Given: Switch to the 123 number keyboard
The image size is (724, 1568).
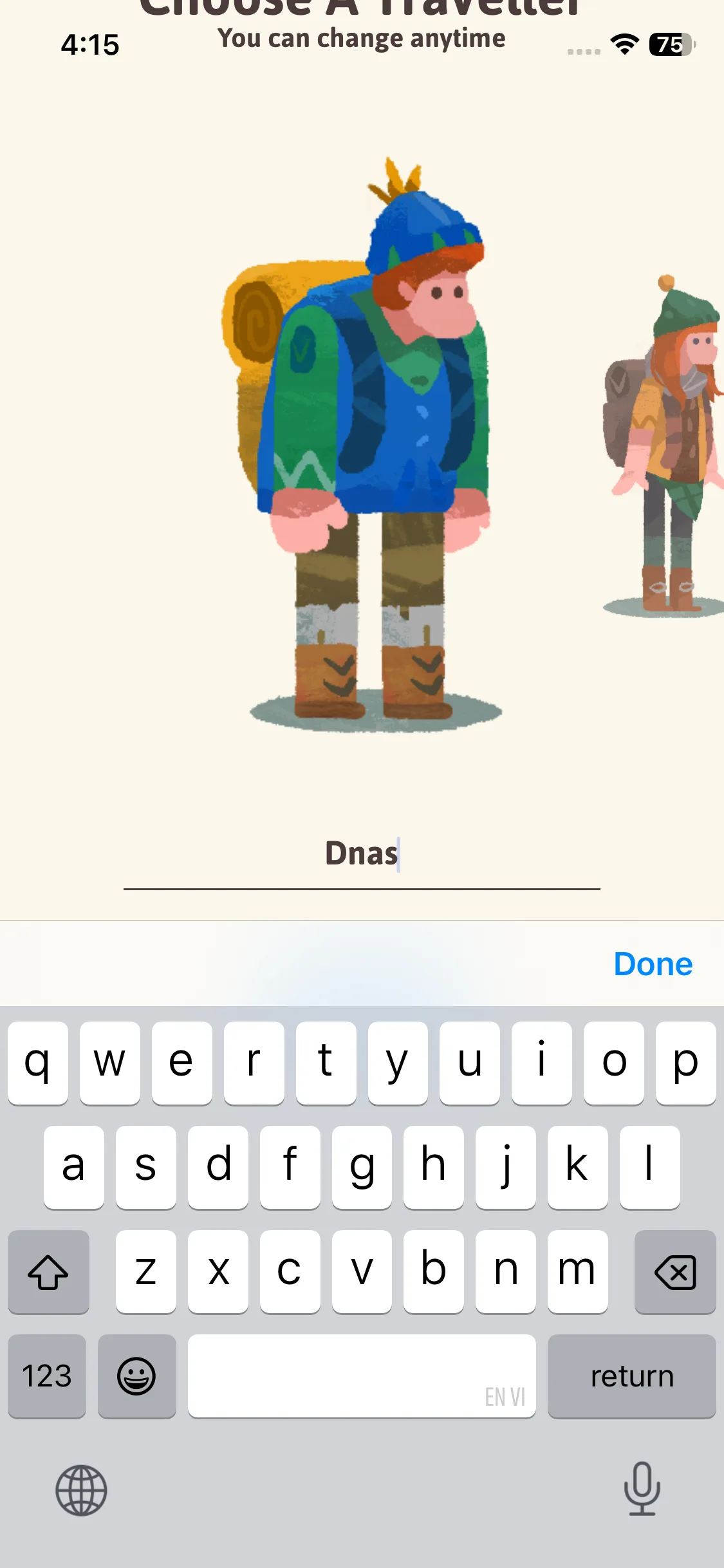Looking at the screenshot, I should [x=47, y=1376].
